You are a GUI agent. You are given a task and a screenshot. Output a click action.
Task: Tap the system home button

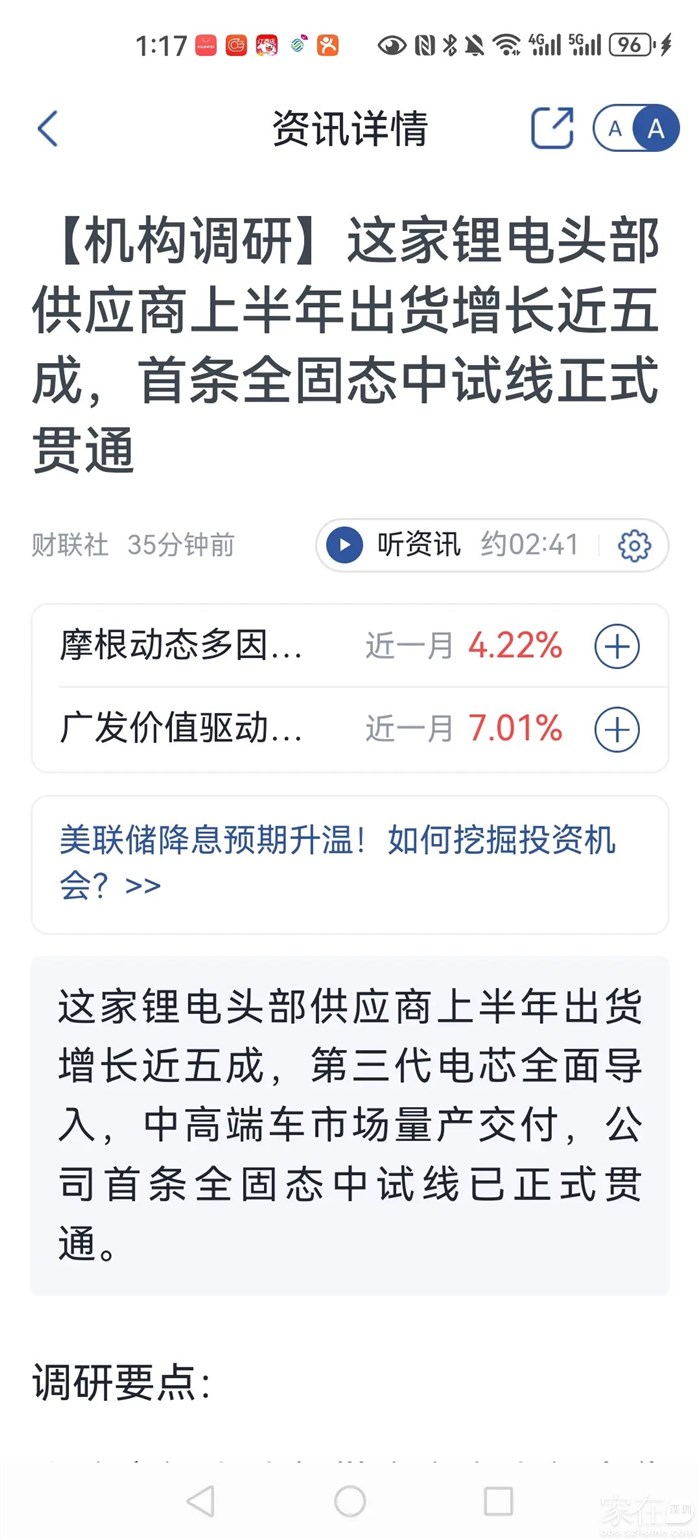coord(350,1501)
